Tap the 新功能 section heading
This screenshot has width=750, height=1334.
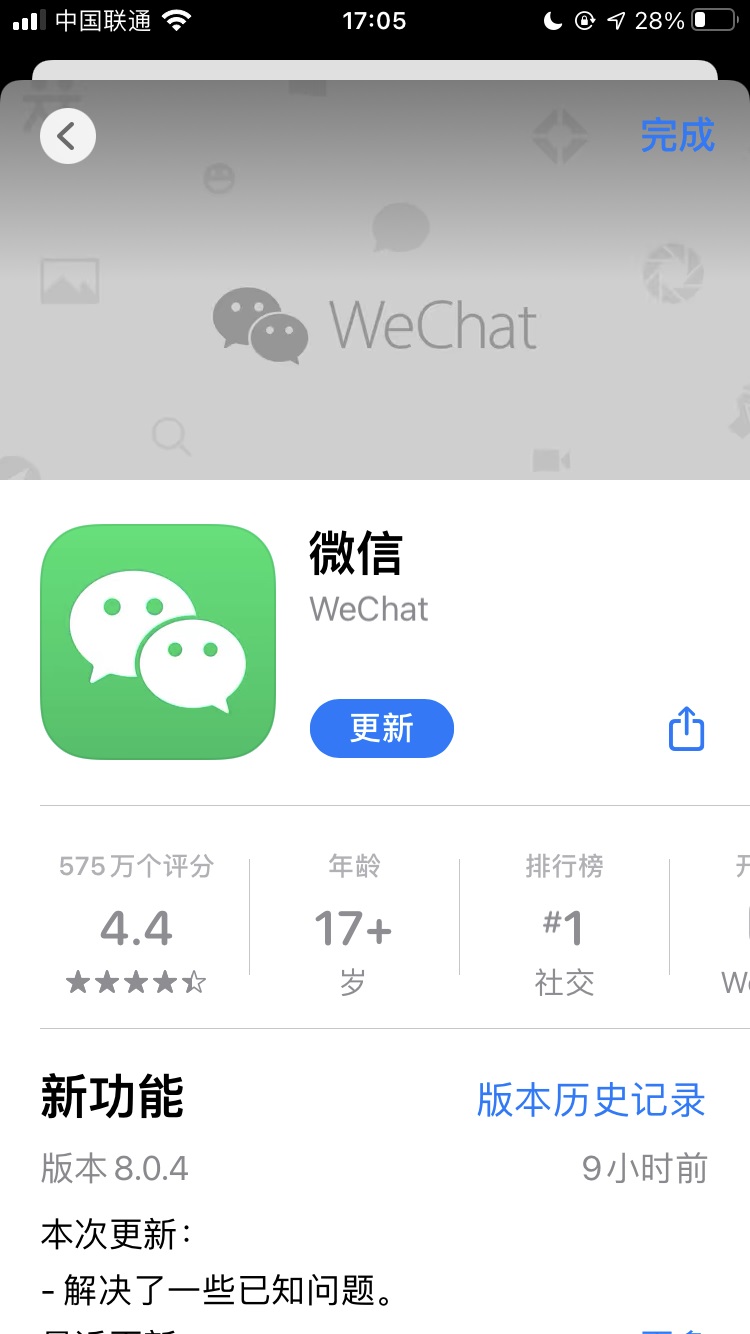111,1097
